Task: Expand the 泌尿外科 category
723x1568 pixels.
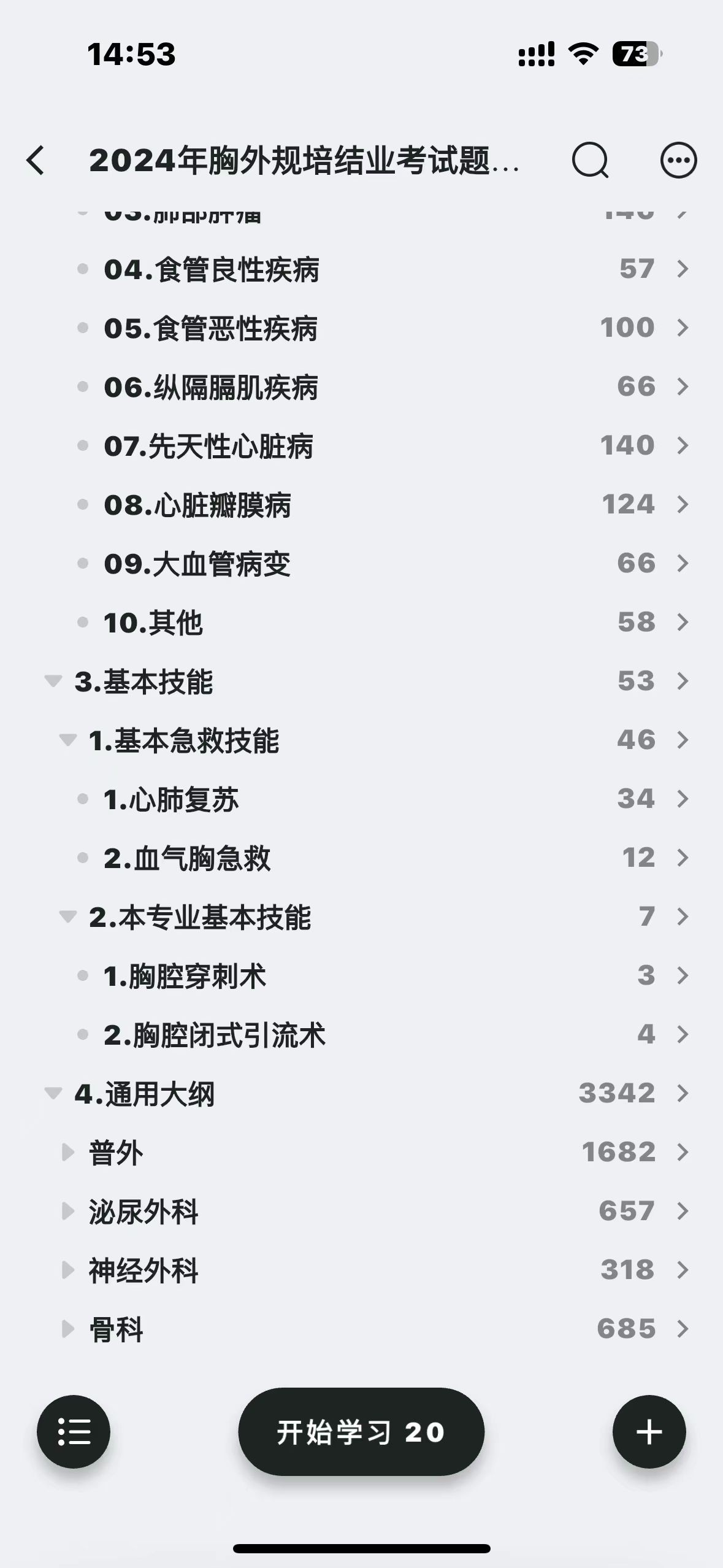Action: point(68,1211)
